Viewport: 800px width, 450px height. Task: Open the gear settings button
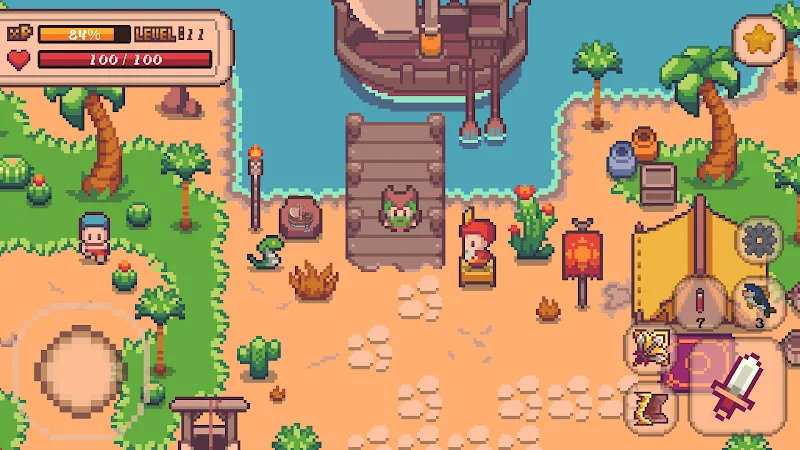click(x=761, y=242)
